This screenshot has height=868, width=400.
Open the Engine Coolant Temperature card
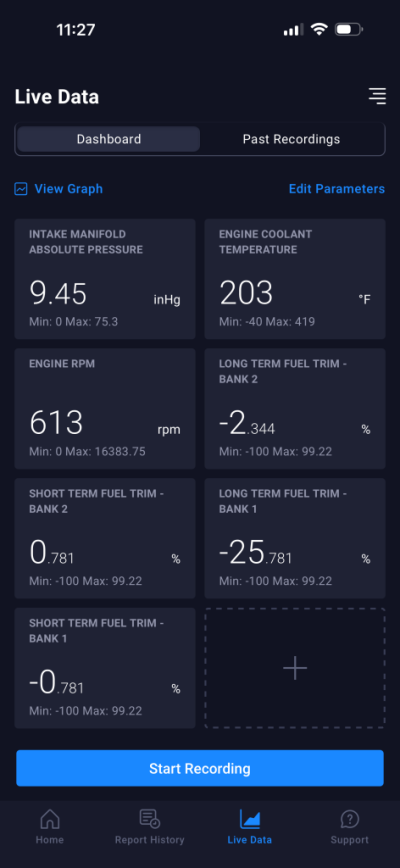295,279
